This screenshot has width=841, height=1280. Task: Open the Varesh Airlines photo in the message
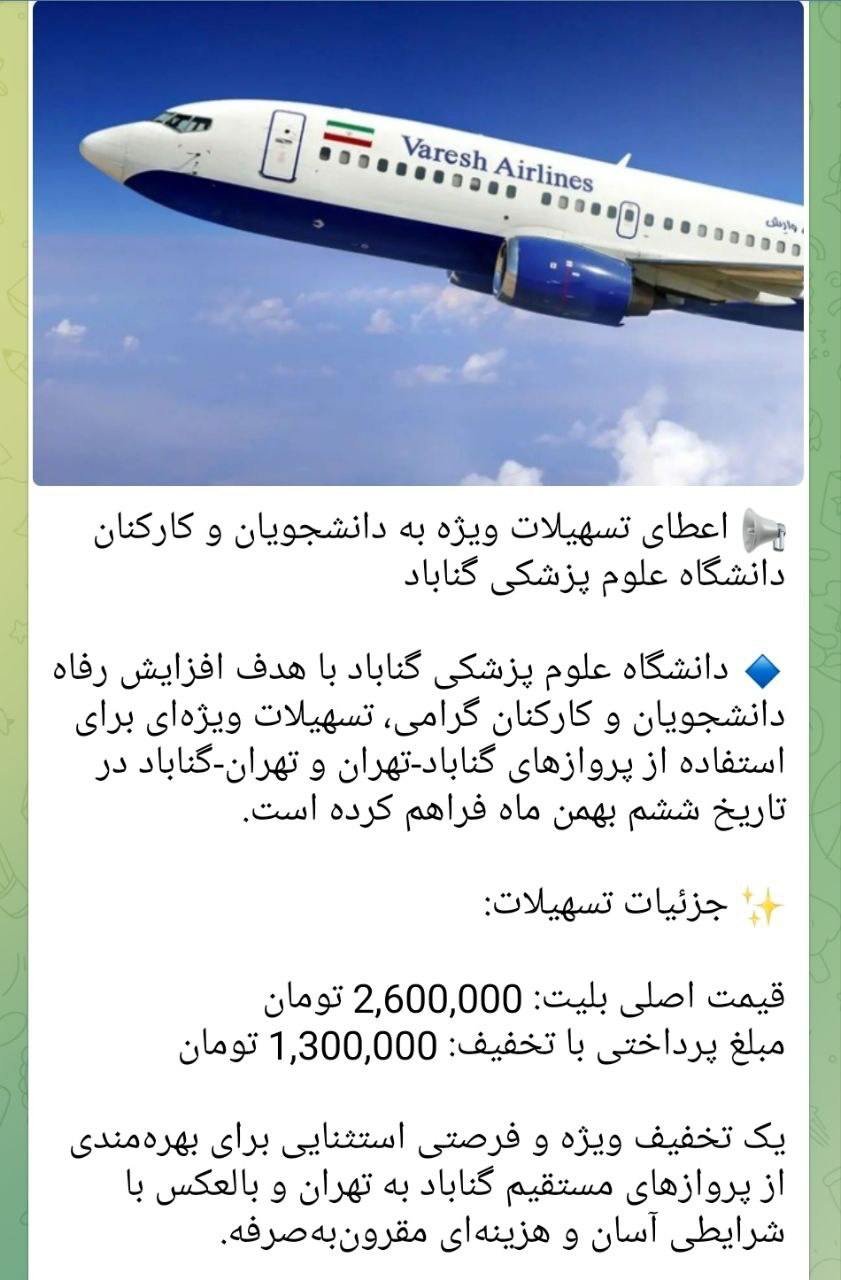(418, 244)
